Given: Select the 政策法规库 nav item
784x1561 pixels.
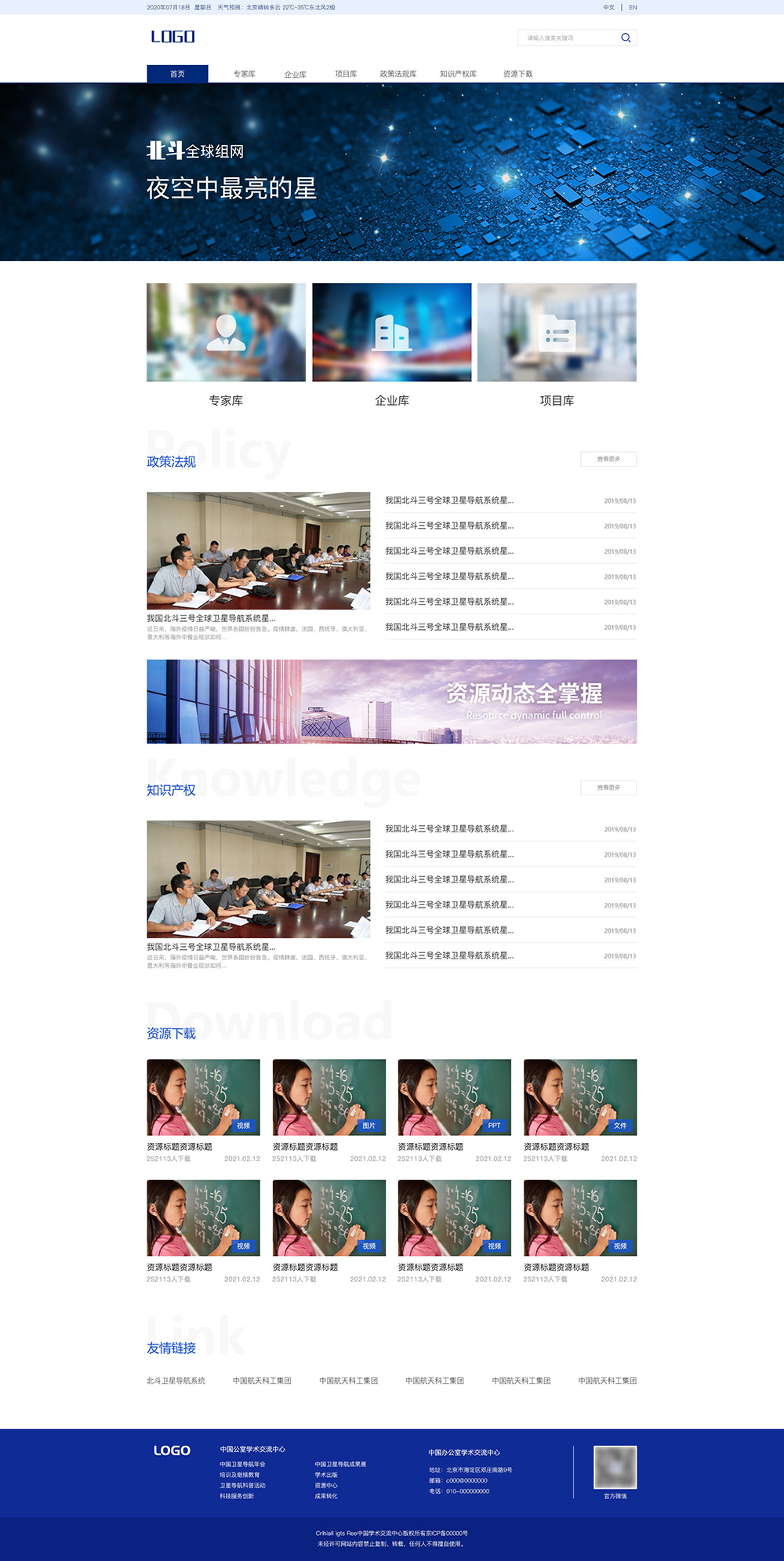Looking at the screenshot, I should point(398,74).
